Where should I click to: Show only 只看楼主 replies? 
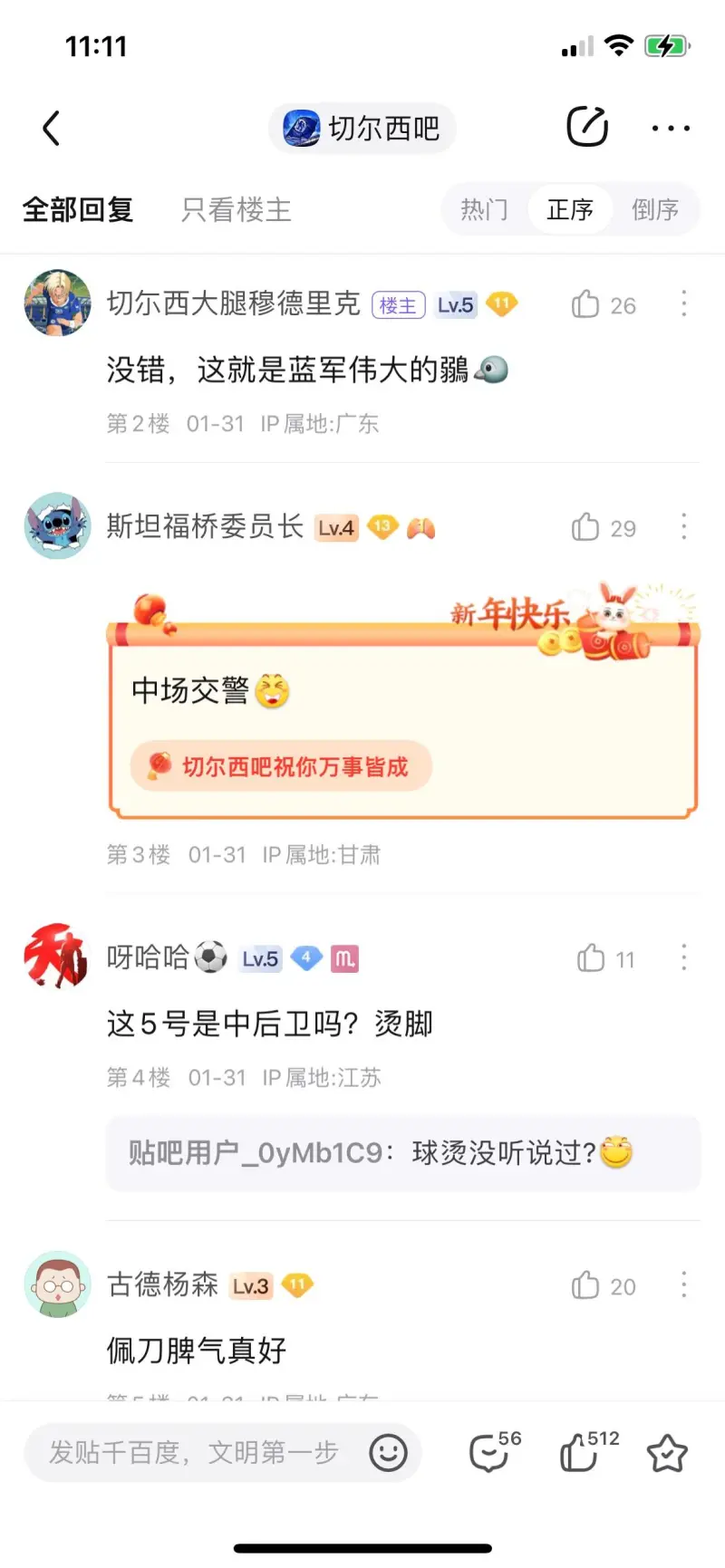coord(236,209)
